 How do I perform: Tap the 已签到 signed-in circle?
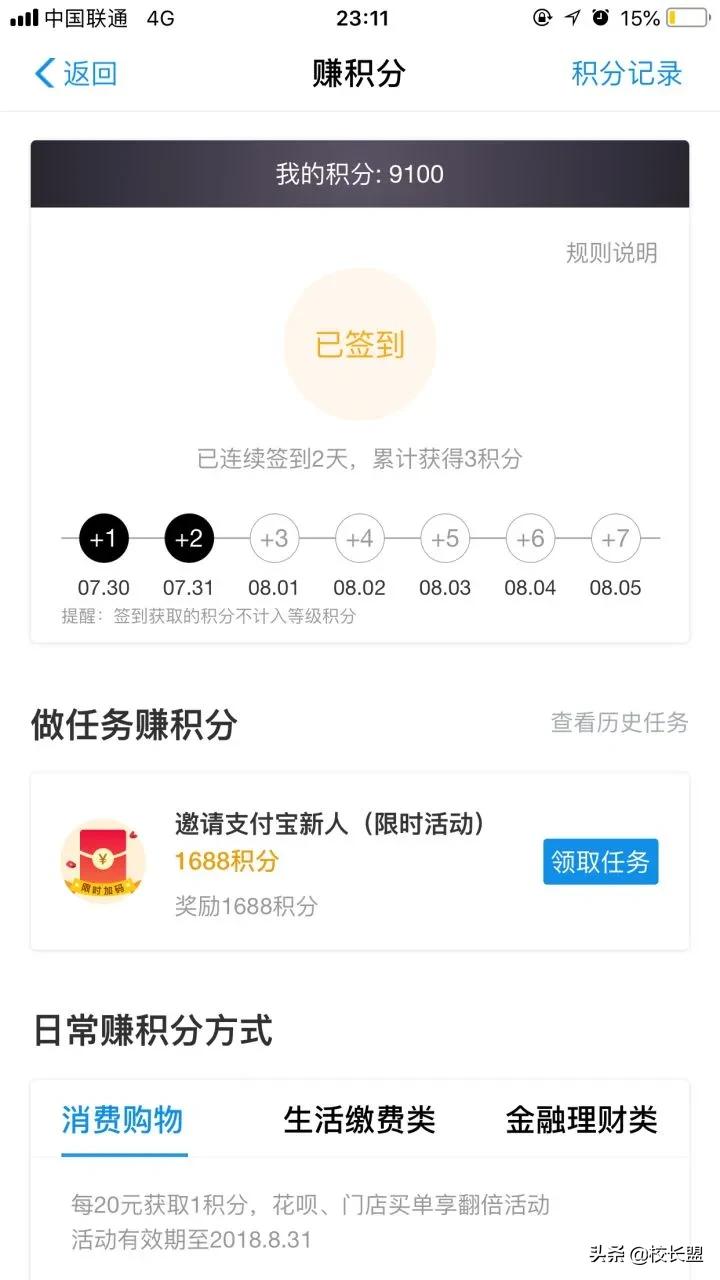(x=360, y=343)
